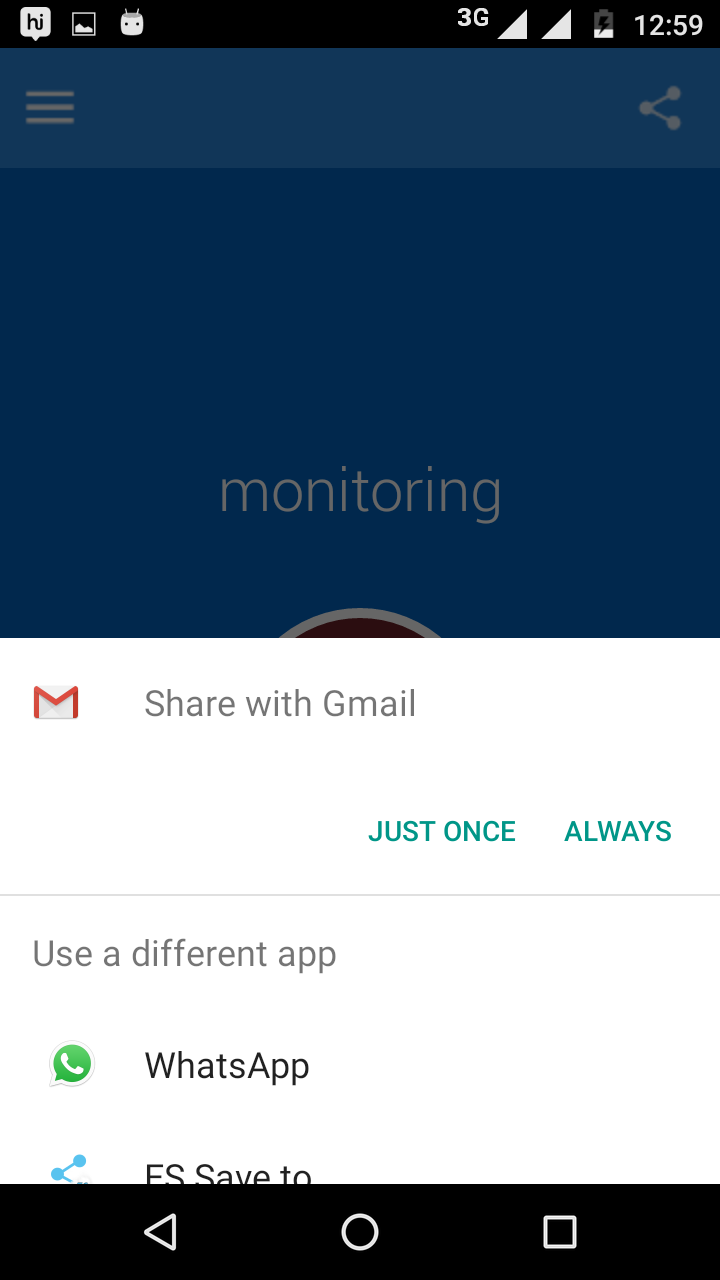Share using WhatsApp instead
The height and width of the screenshot is (1280, 720).
pos(227,1066)
